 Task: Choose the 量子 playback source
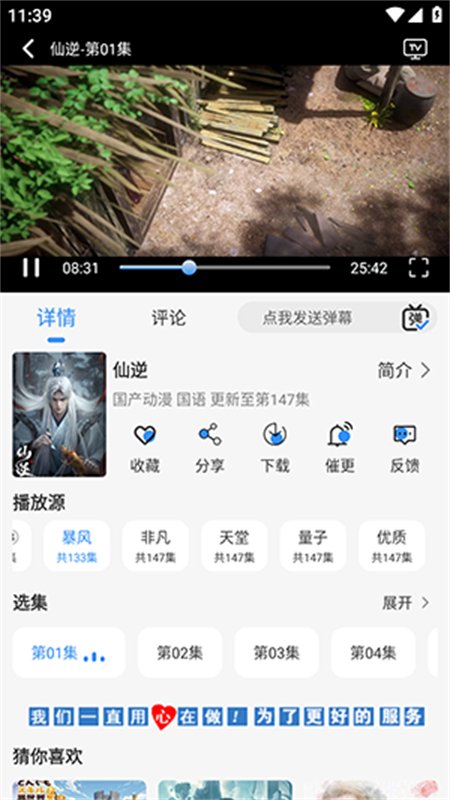pos(313,545)
